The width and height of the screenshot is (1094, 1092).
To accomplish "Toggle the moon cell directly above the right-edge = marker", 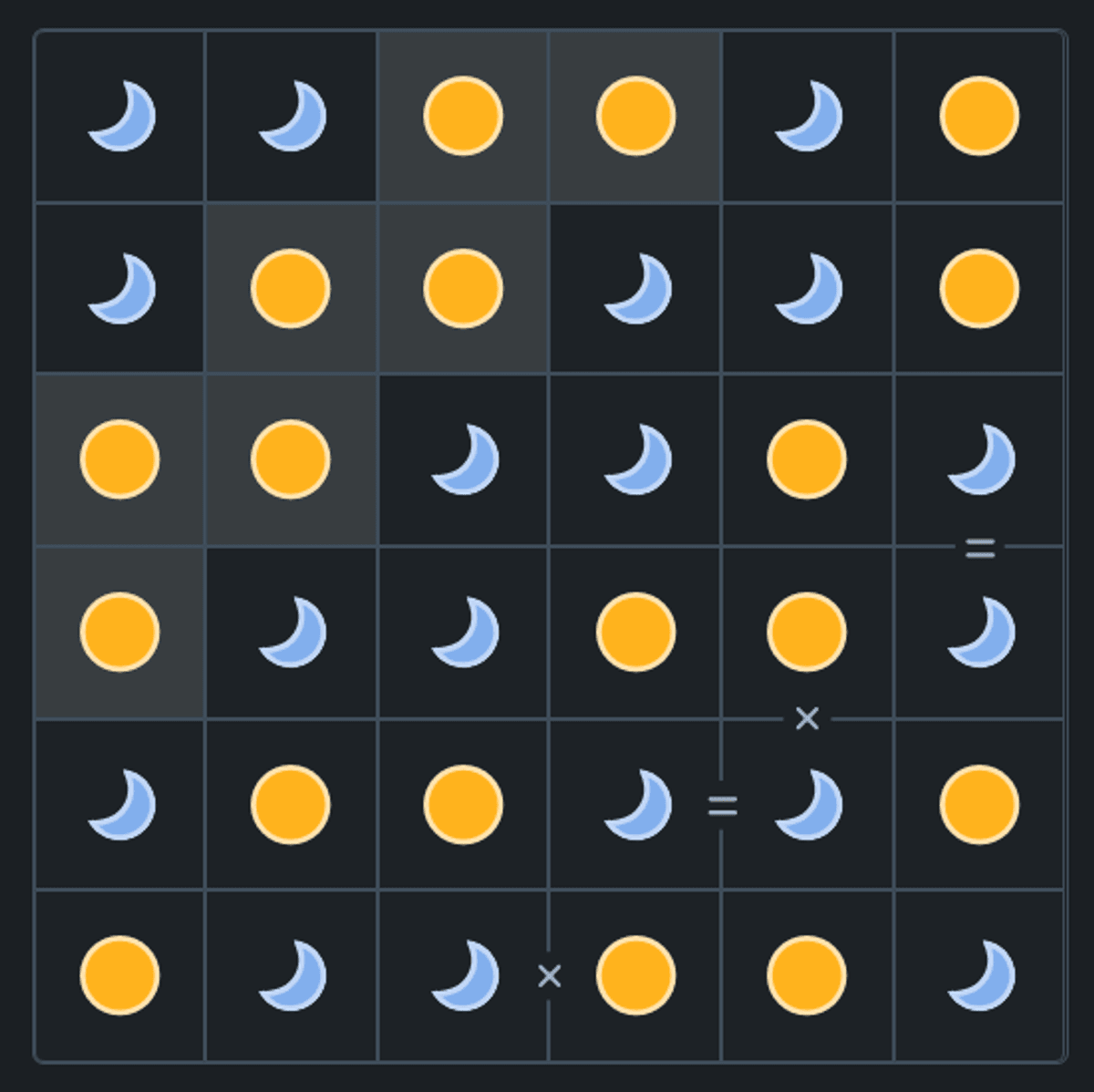I will [979, 458].
